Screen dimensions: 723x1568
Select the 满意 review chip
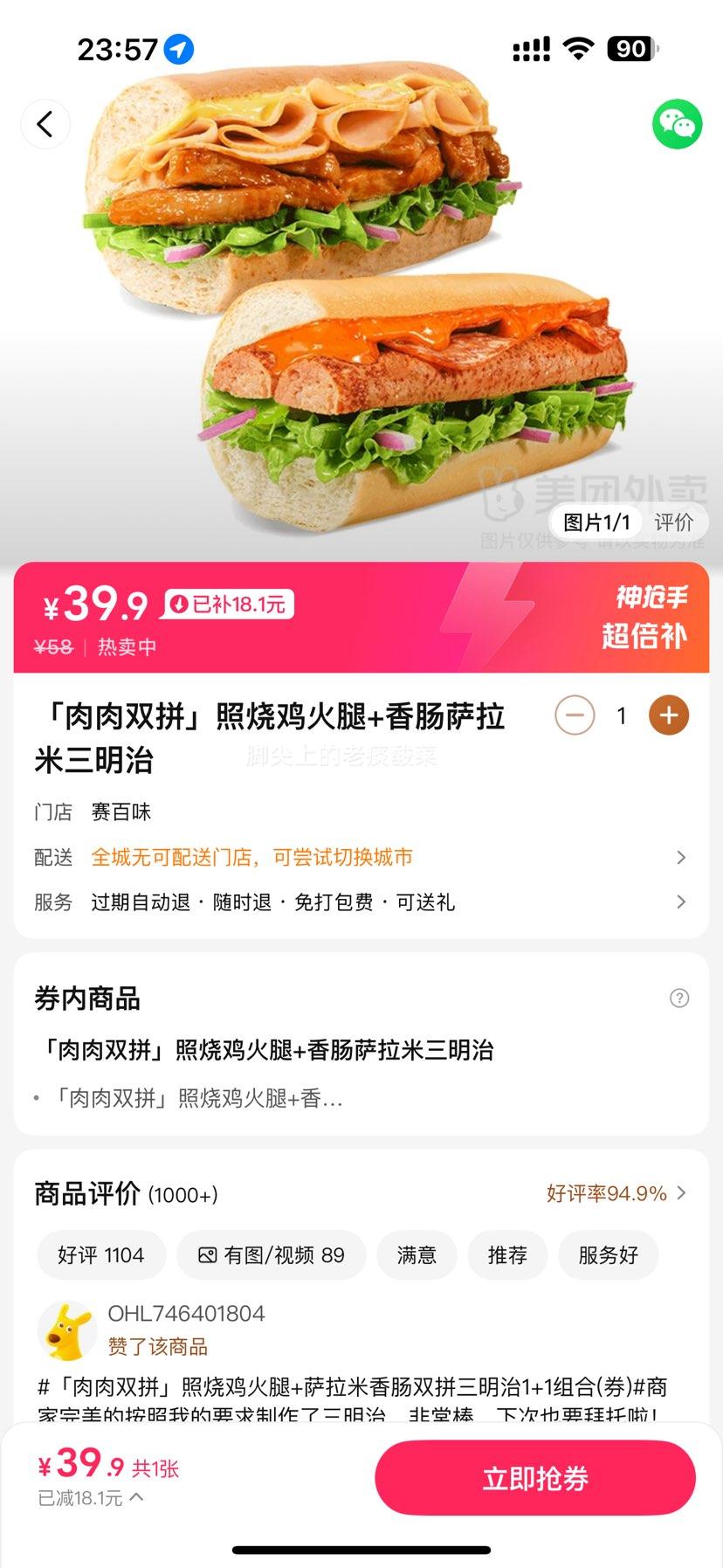coord(417,1255)
